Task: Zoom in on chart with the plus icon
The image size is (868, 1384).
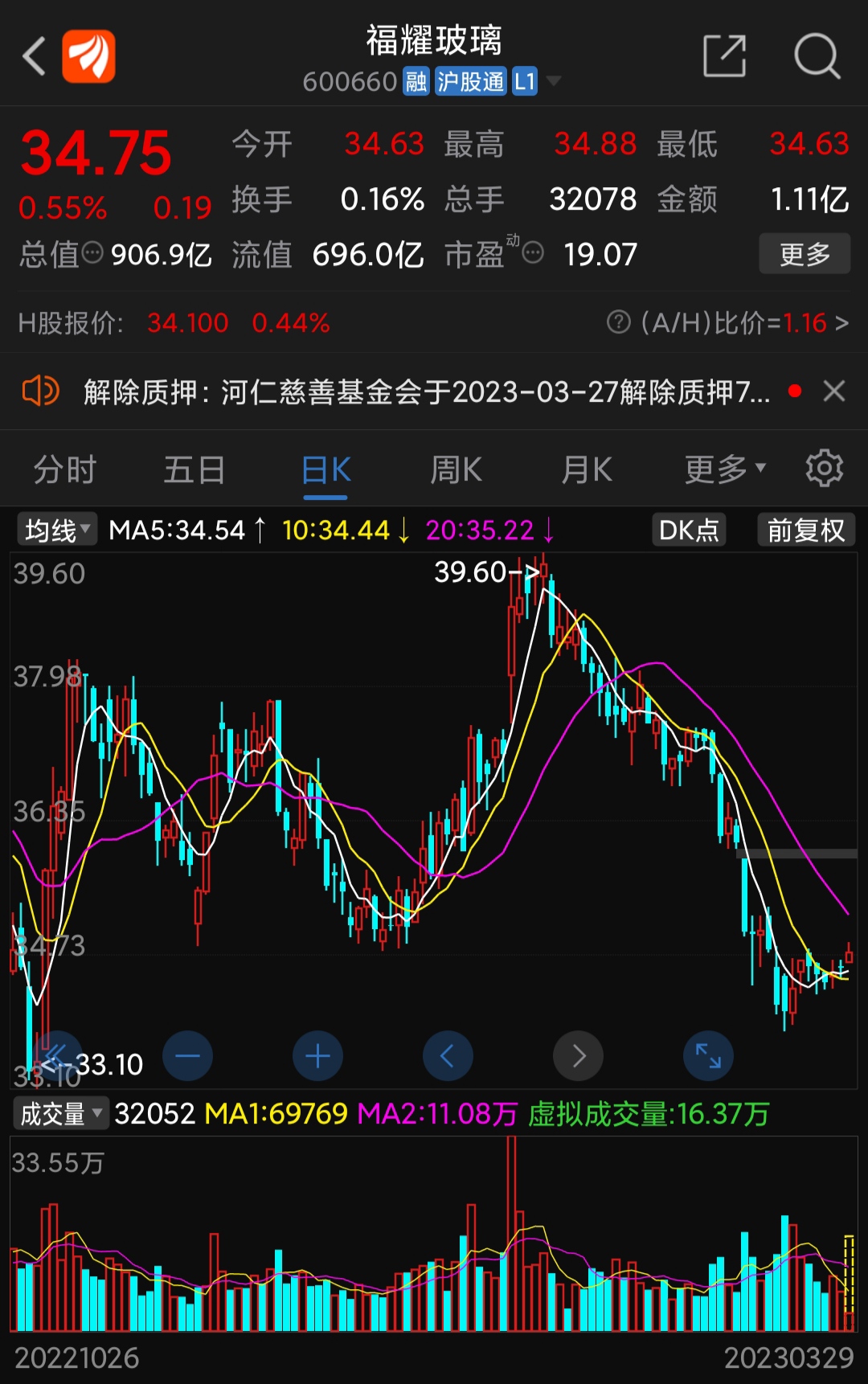Action: coord(317,1056)
